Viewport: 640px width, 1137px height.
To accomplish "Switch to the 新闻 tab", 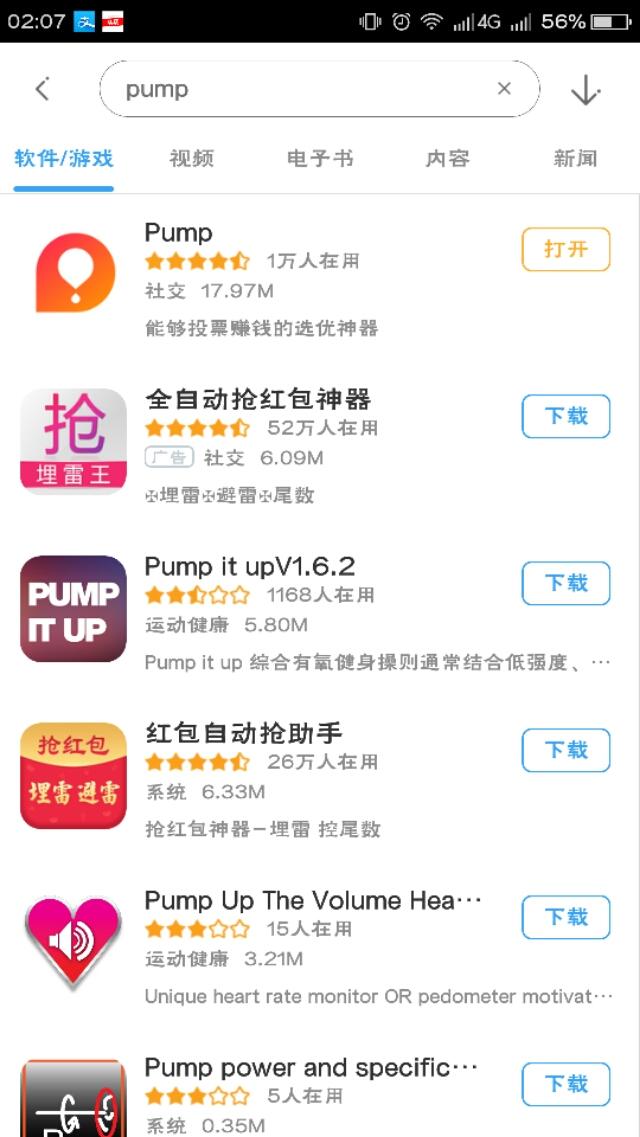I will click(x=575, y=158).
